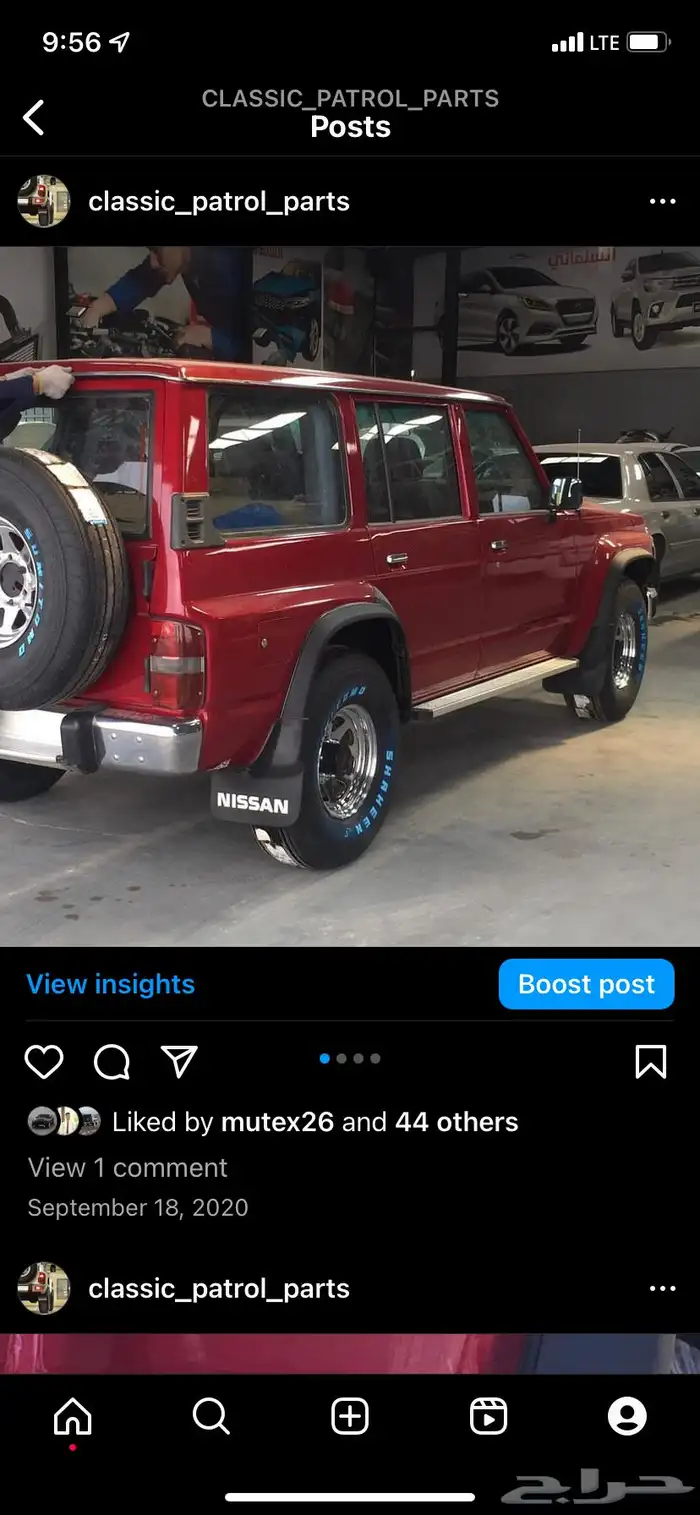
Task: Bookmark the red Patrol post
Action: tap(651, 1061)
